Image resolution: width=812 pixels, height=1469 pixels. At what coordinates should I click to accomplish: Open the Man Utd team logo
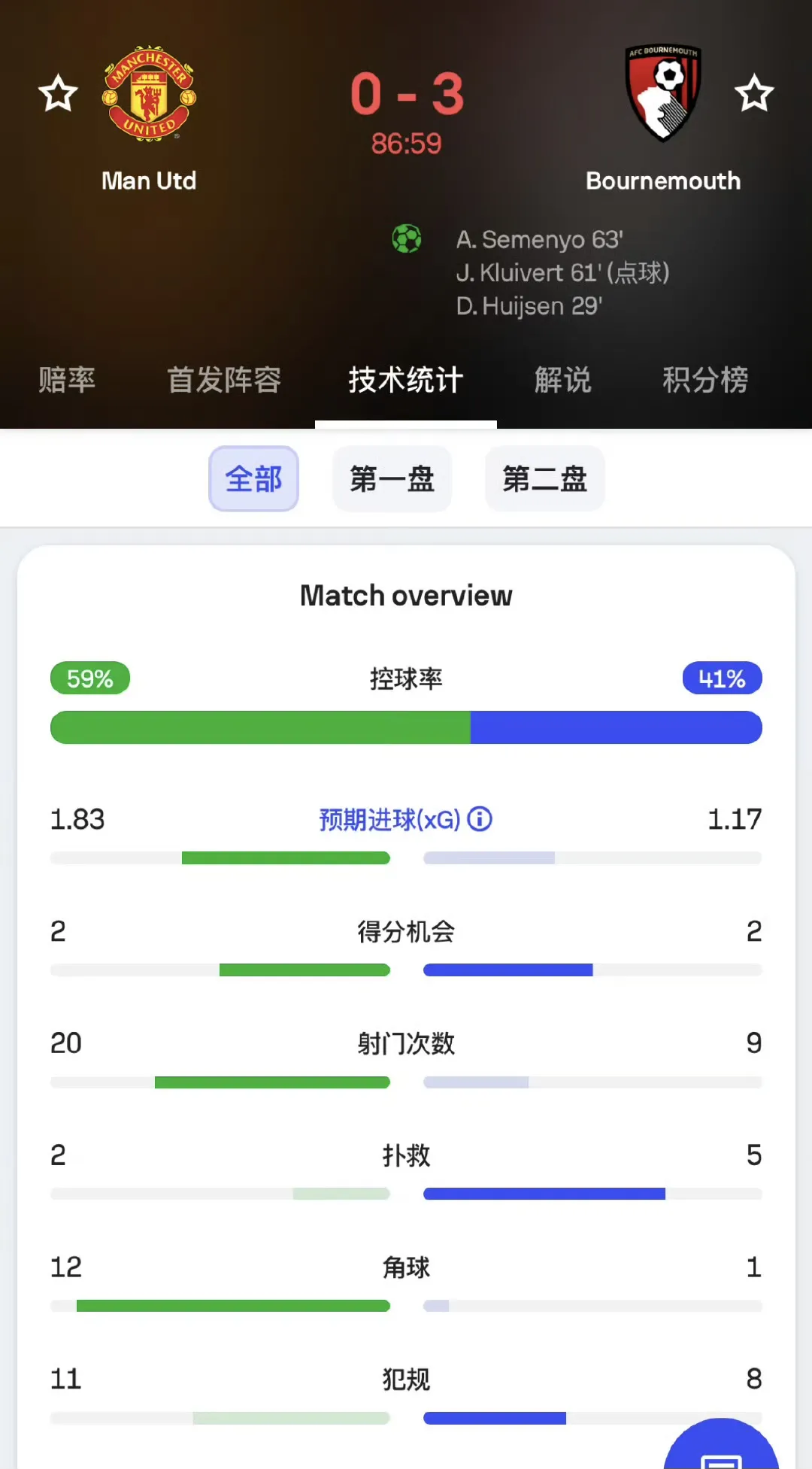[x=149, y=93]
